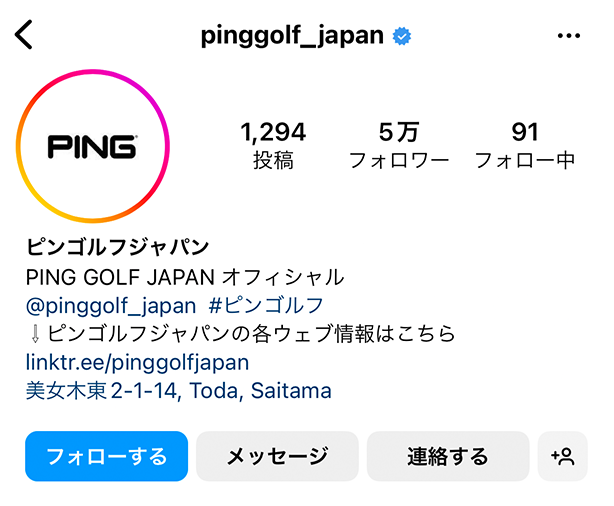The image size is (614, 506).
Task: Open the @pinggolf_japan mention link
Action: pos(111,305)
